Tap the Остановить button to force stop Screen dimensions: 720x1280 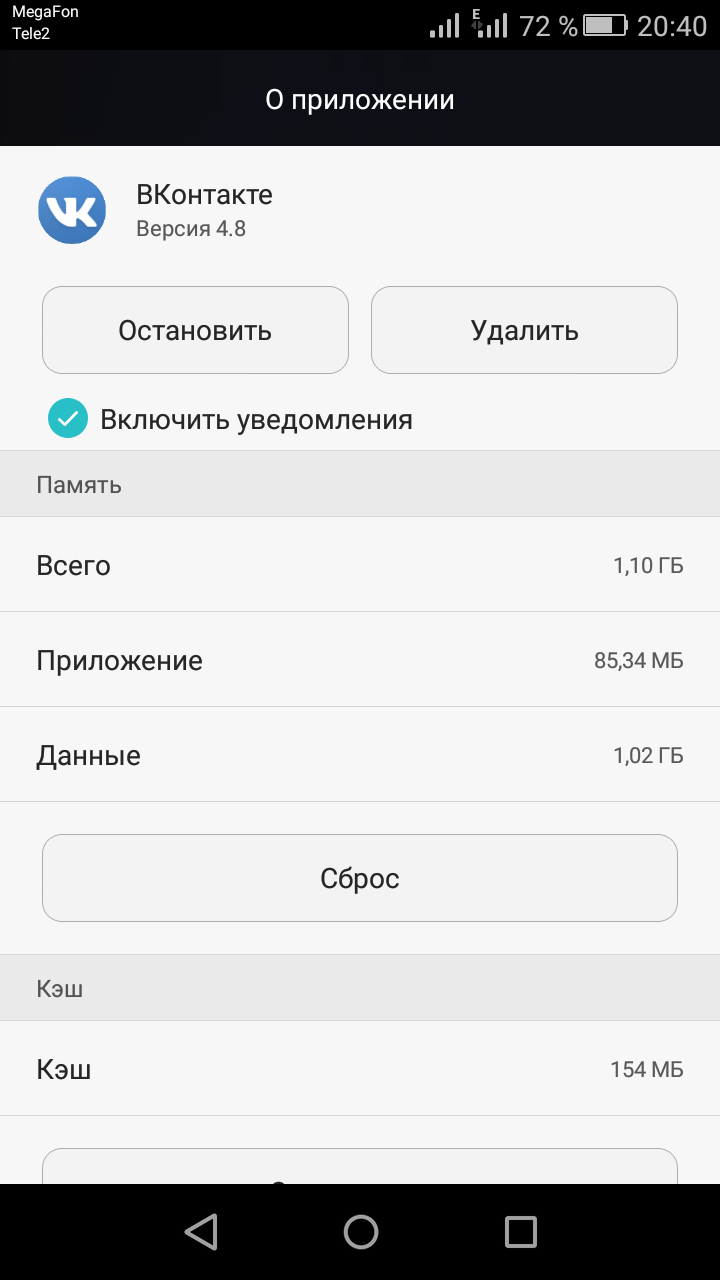[x=195, y=330]
